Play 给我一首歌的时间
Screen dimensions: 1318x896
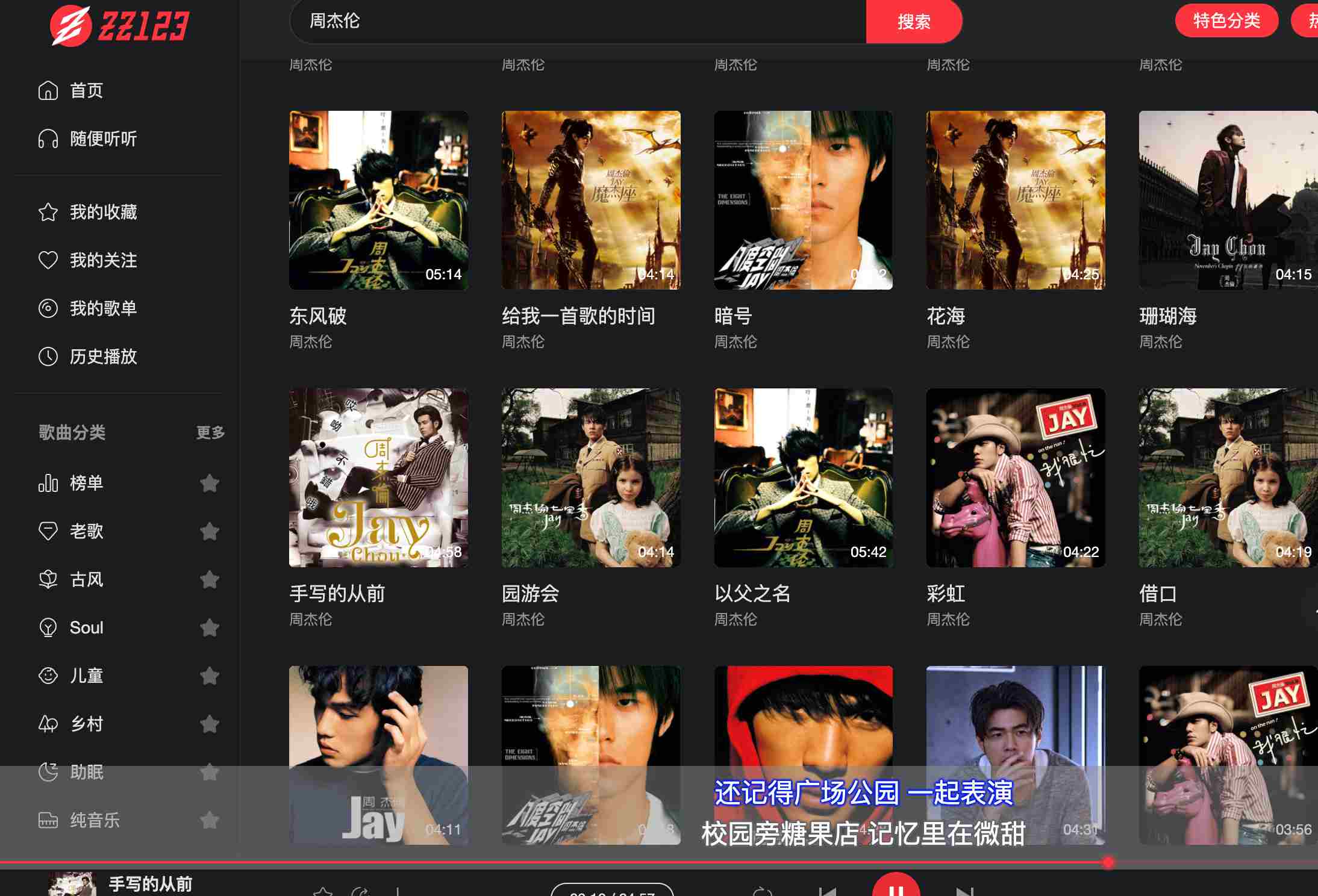[x=590, y=200]
